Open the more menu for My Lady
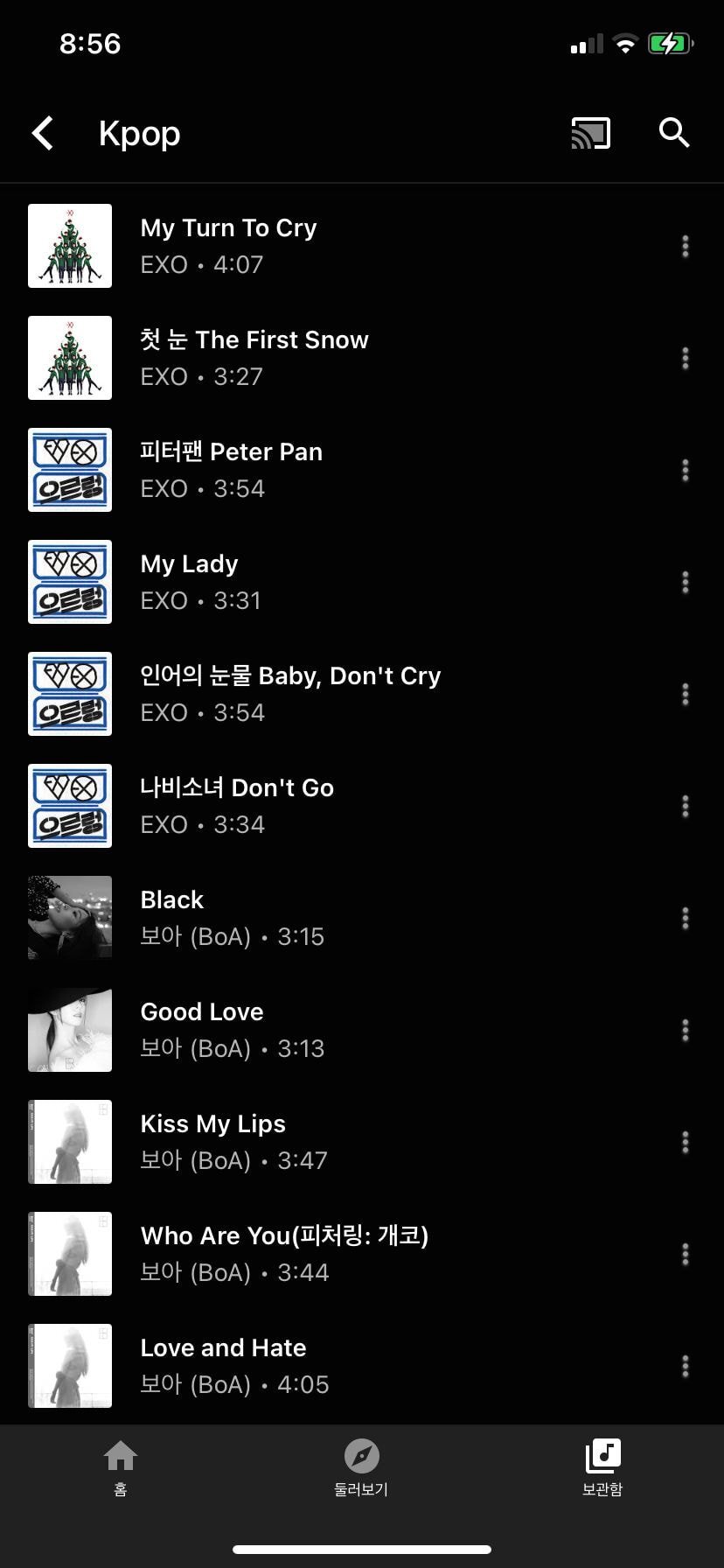Screen dimensions: 724x1568 686,583
